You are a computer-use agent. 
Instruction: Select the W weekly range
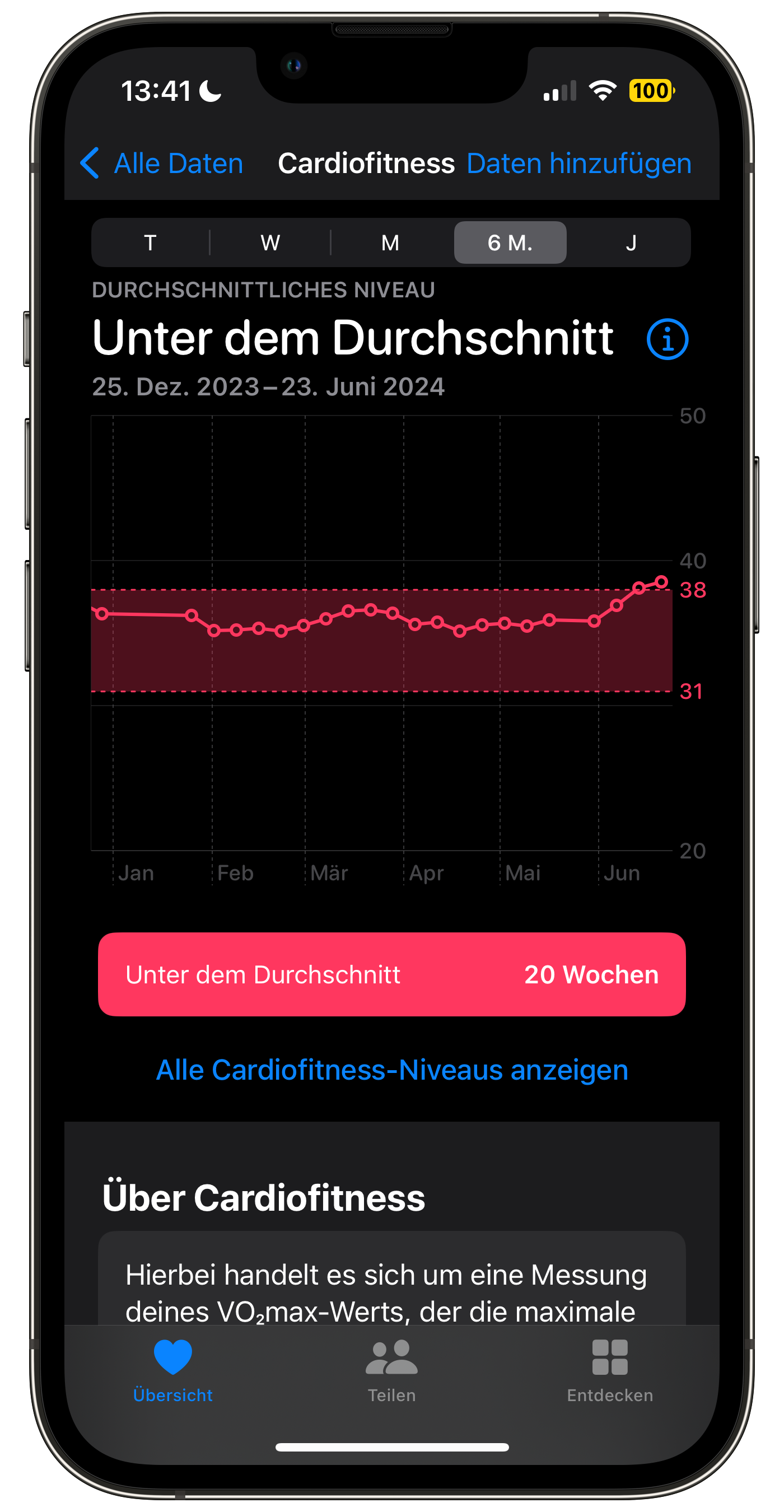point(270,242)
